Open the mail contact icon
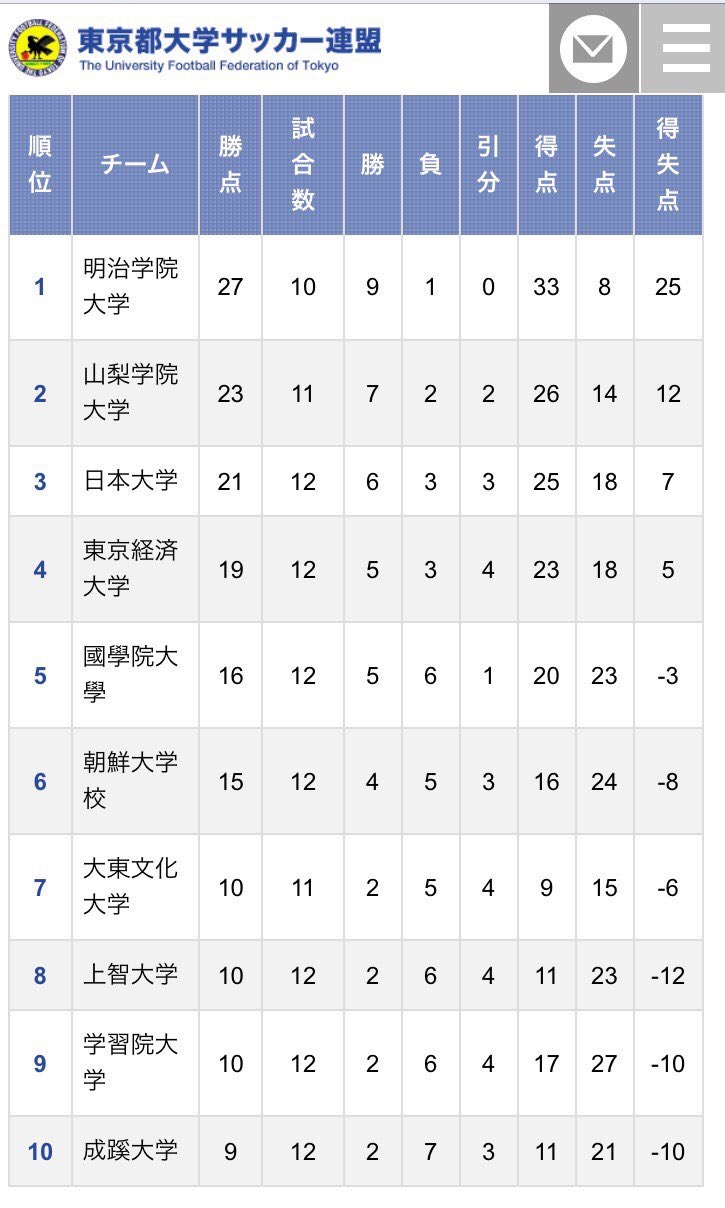The width and height of the screenshot is (725, 1208). [593, 48]
